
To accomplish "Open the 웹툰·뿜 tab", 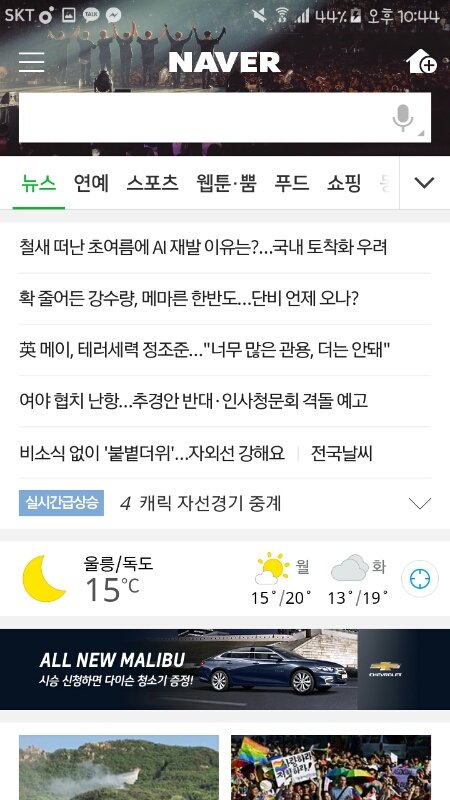I will (226, 183).
